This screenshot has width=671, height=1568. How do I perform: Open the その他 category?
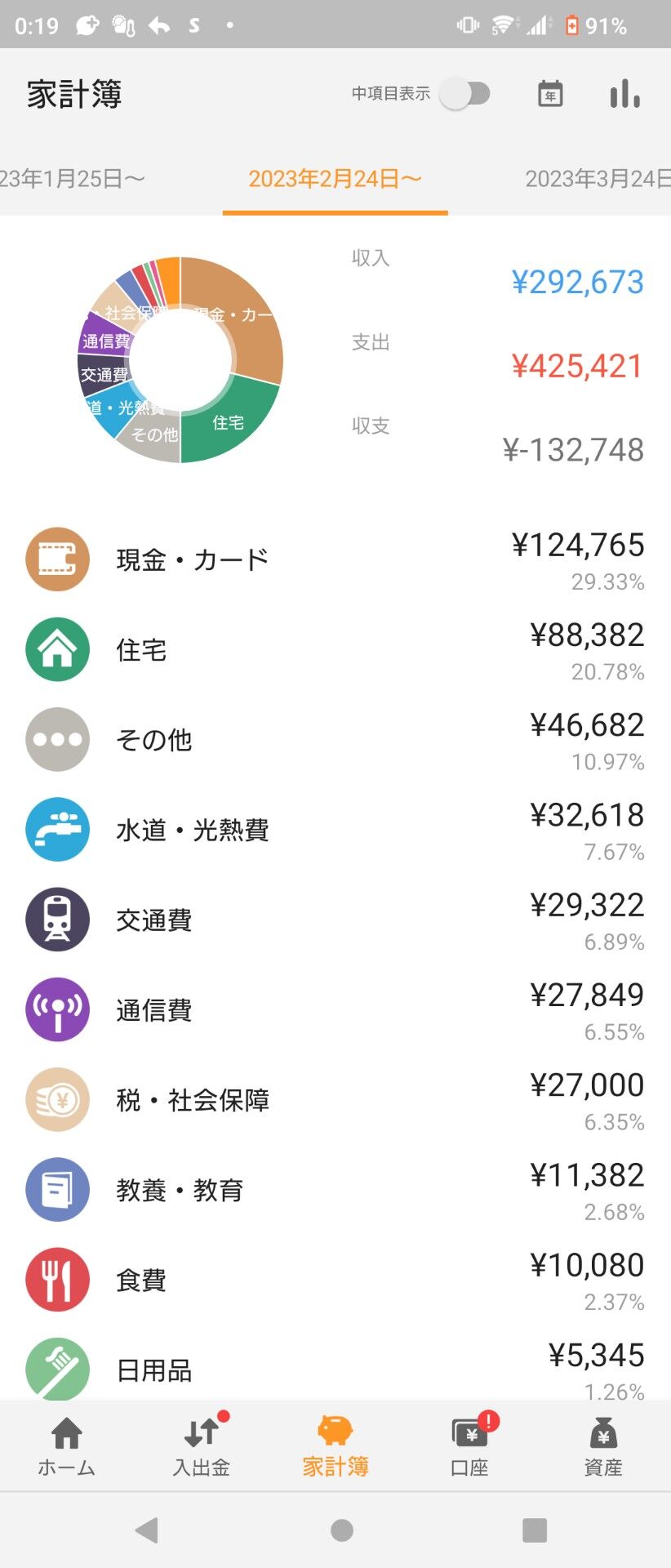pos(335,740)
